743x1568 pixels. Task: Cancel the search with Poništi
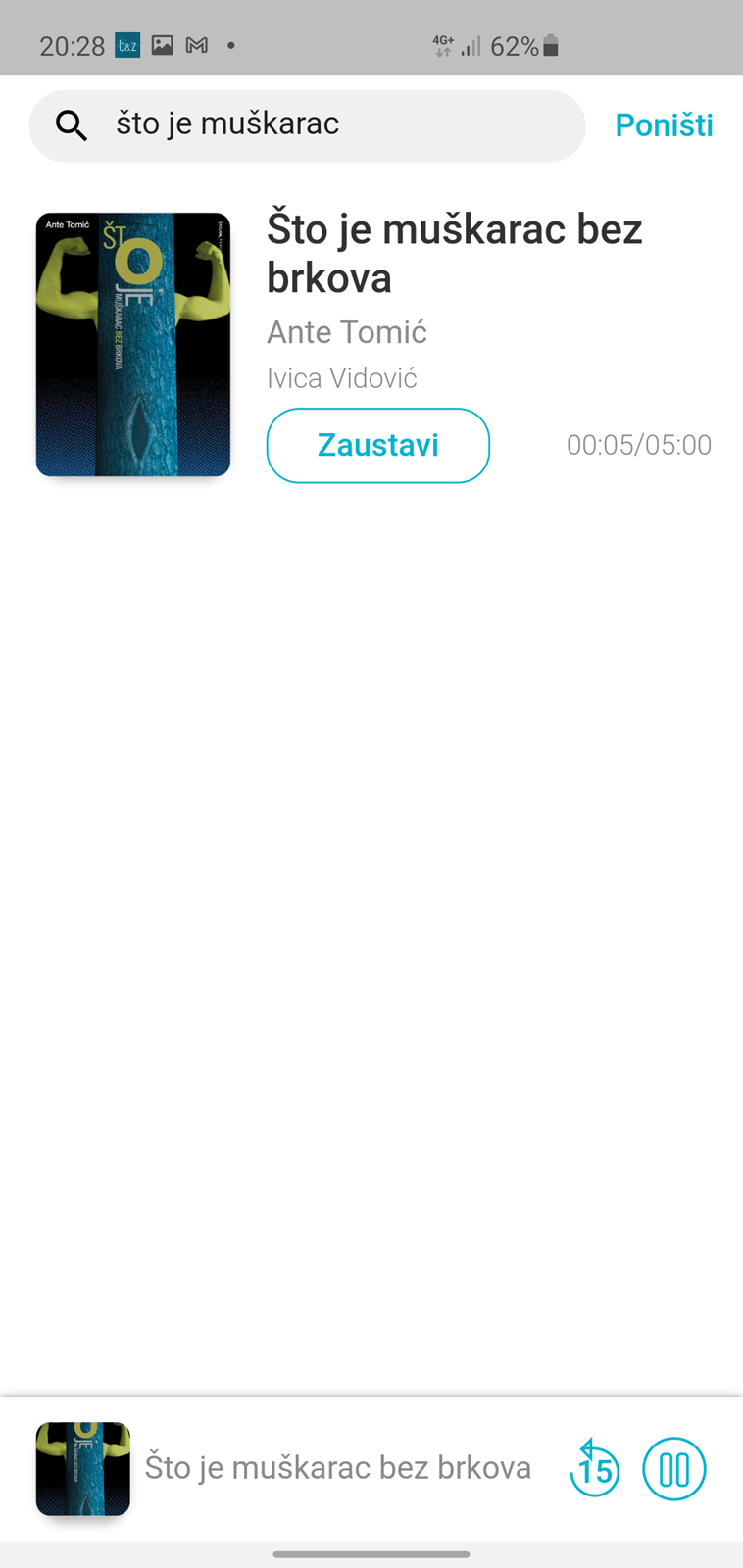(x=664, y=125)
